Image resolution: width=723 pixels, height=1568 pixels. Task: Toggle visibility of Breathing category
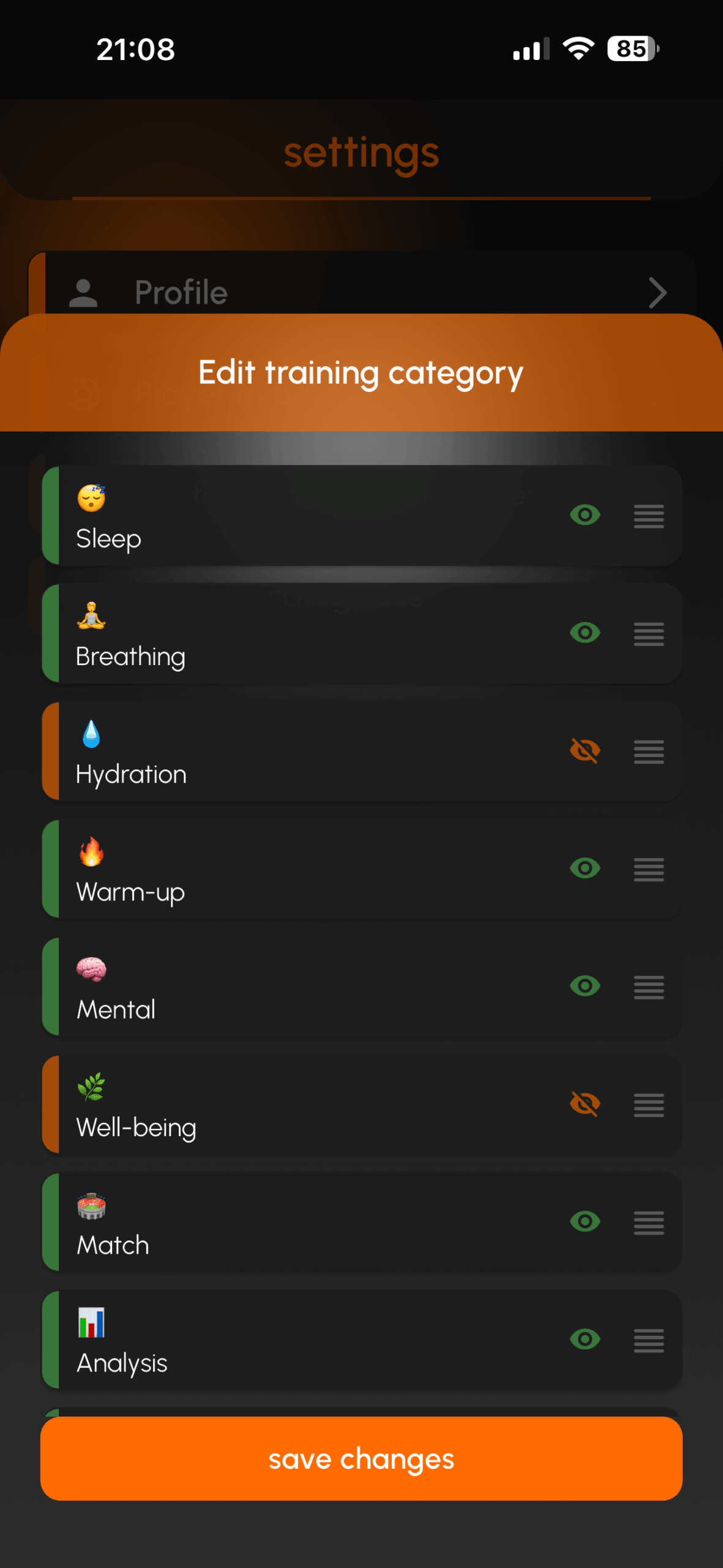click(585, 633)
